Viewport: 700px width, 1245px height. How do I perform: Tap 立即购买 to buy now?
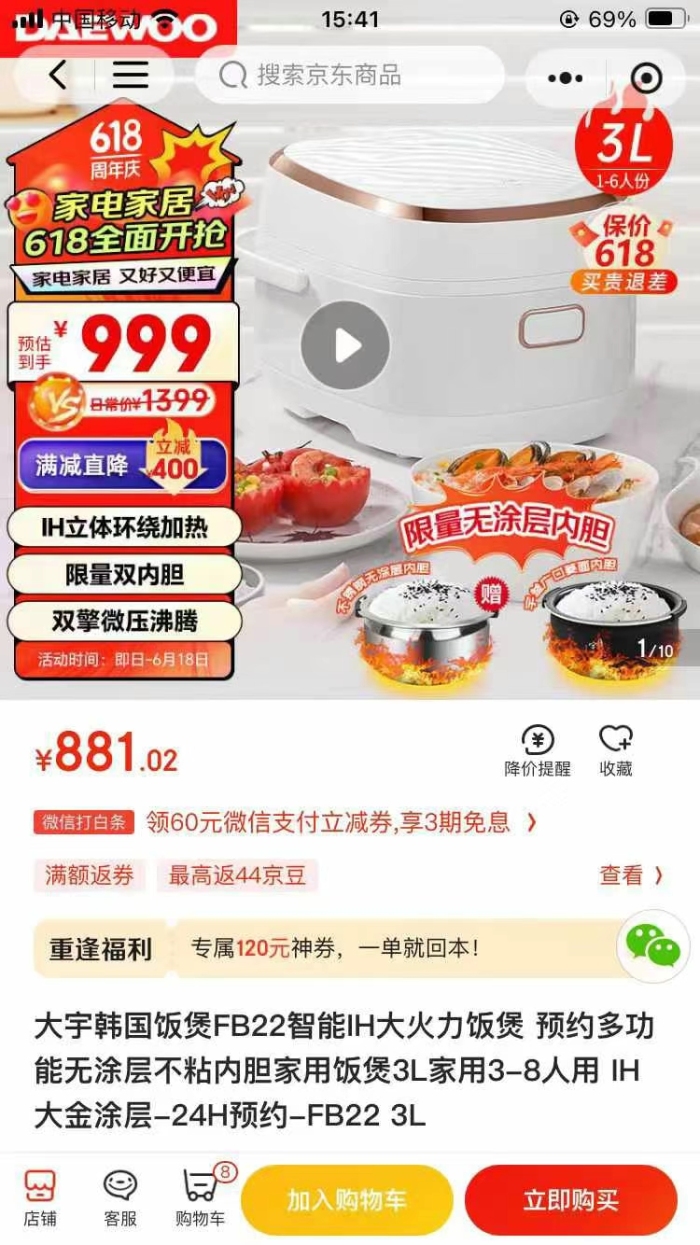(571, 1200)
